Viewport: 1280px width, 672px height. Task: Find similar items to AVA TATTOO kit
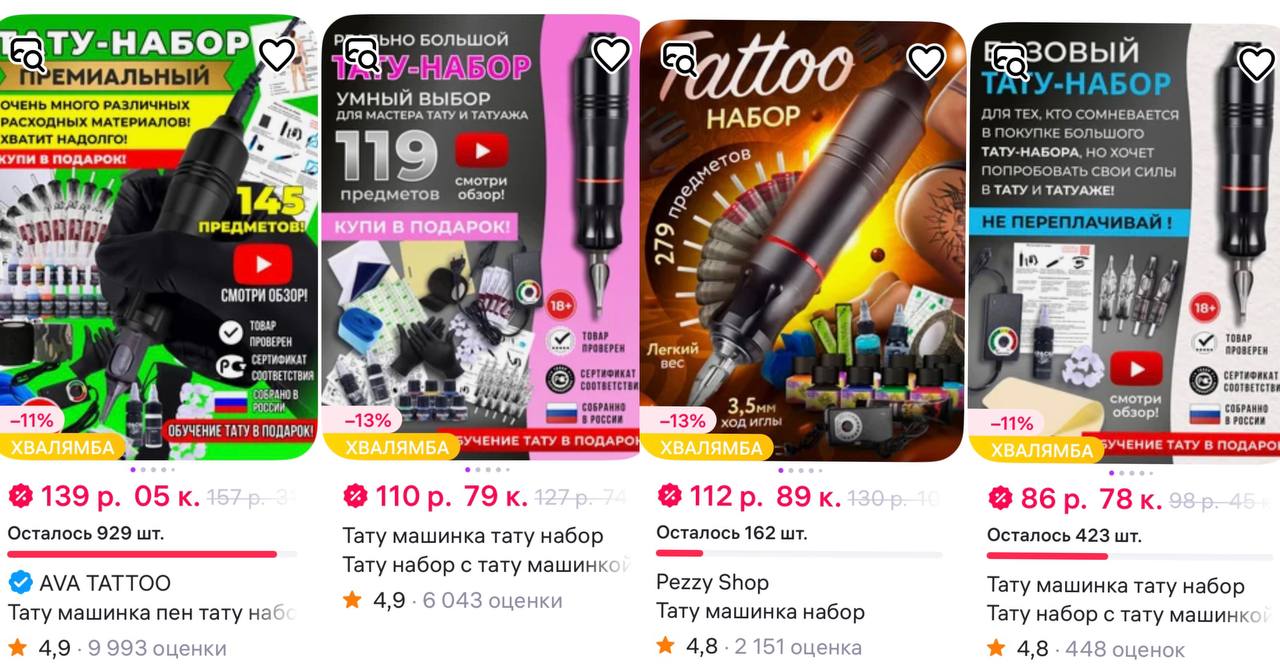(27, 54)
